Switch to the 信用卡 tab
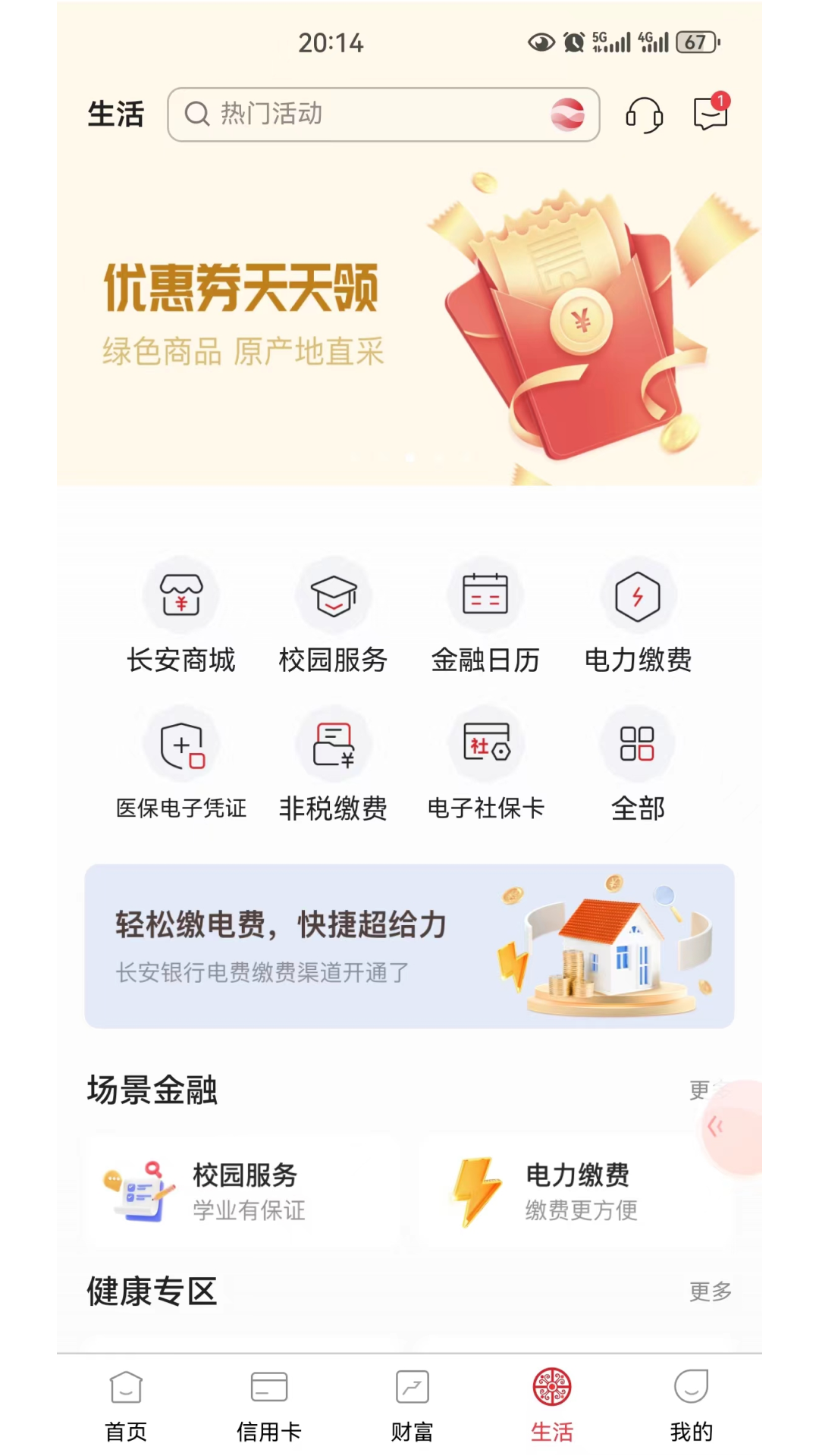This screenshot has height=1456, width=819. 268,1407
